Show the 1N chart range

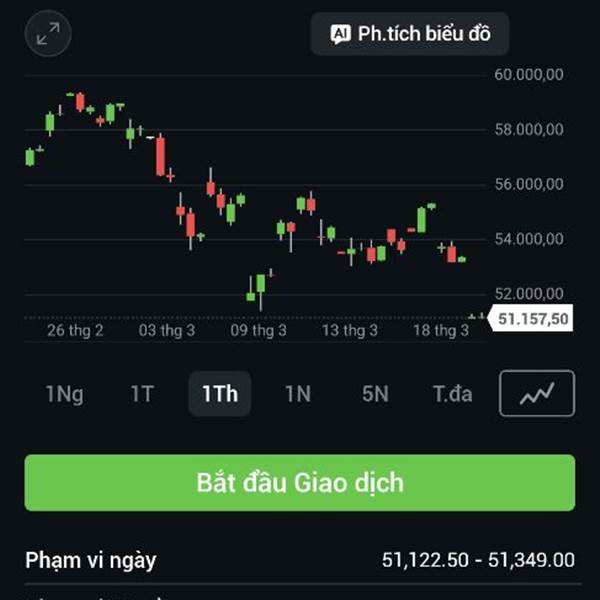[297, 394]
